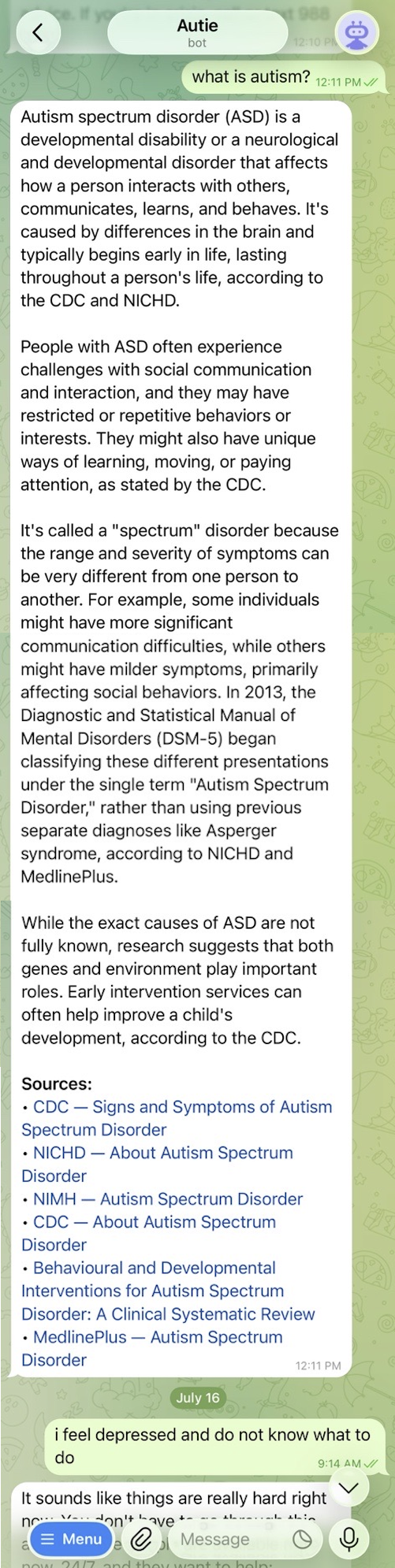Record a voice message with the microphone
Viewport: 395px width, 1568px height.
coord(349,1539)
